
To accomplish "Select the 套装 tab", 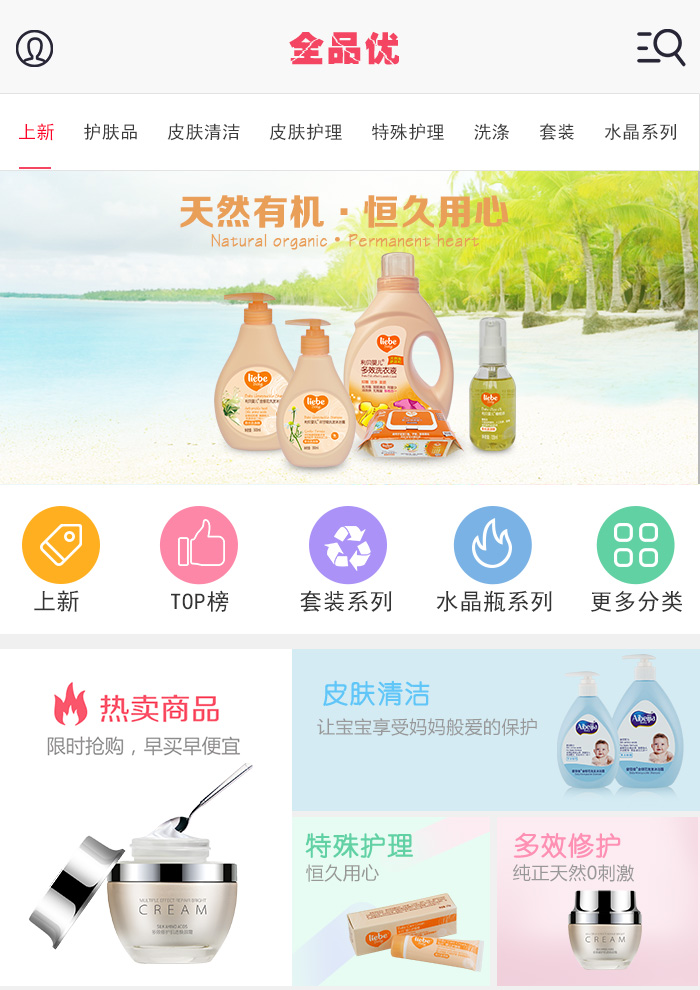I will coord(557,132).
